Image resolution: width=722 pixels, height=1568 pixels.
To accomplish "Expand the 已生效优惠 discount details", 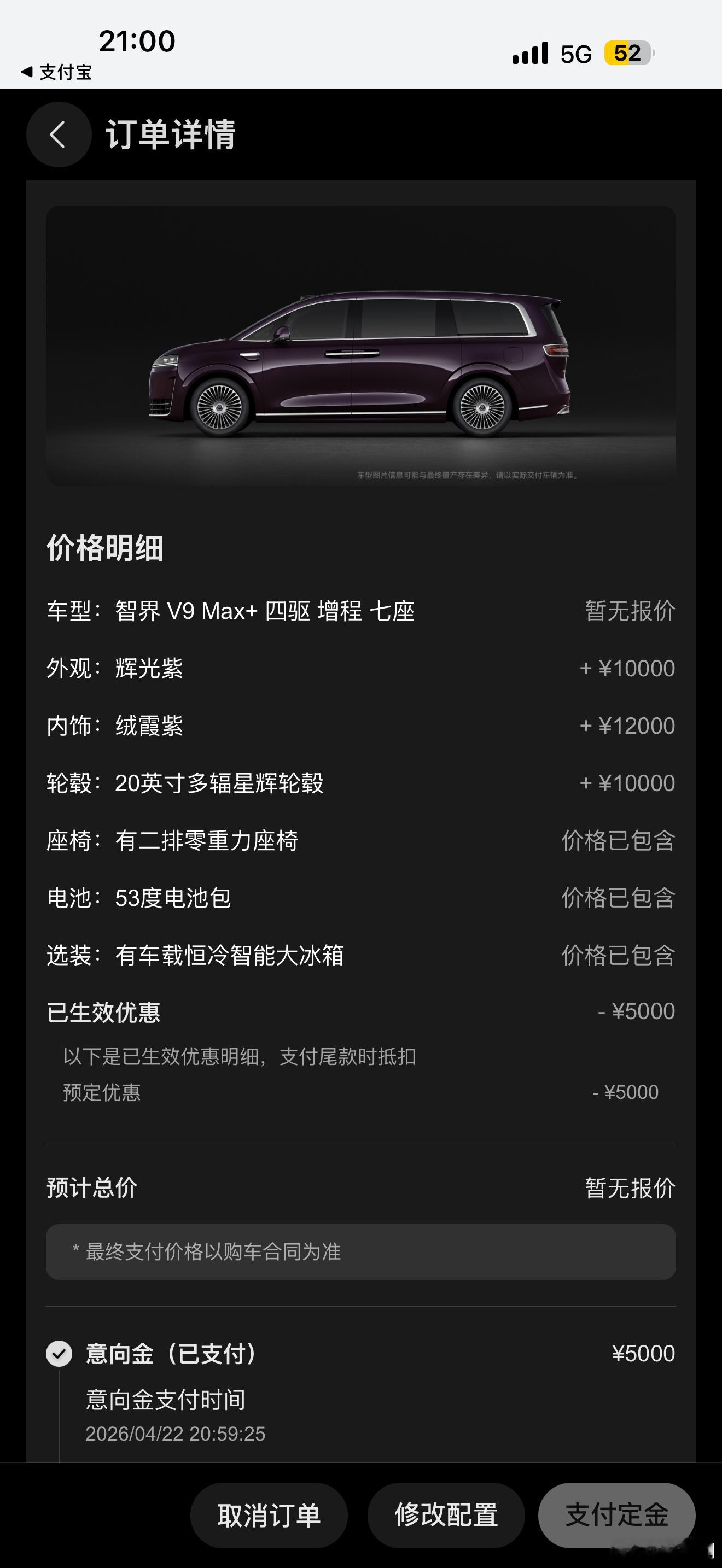I will coord(361,1013).
